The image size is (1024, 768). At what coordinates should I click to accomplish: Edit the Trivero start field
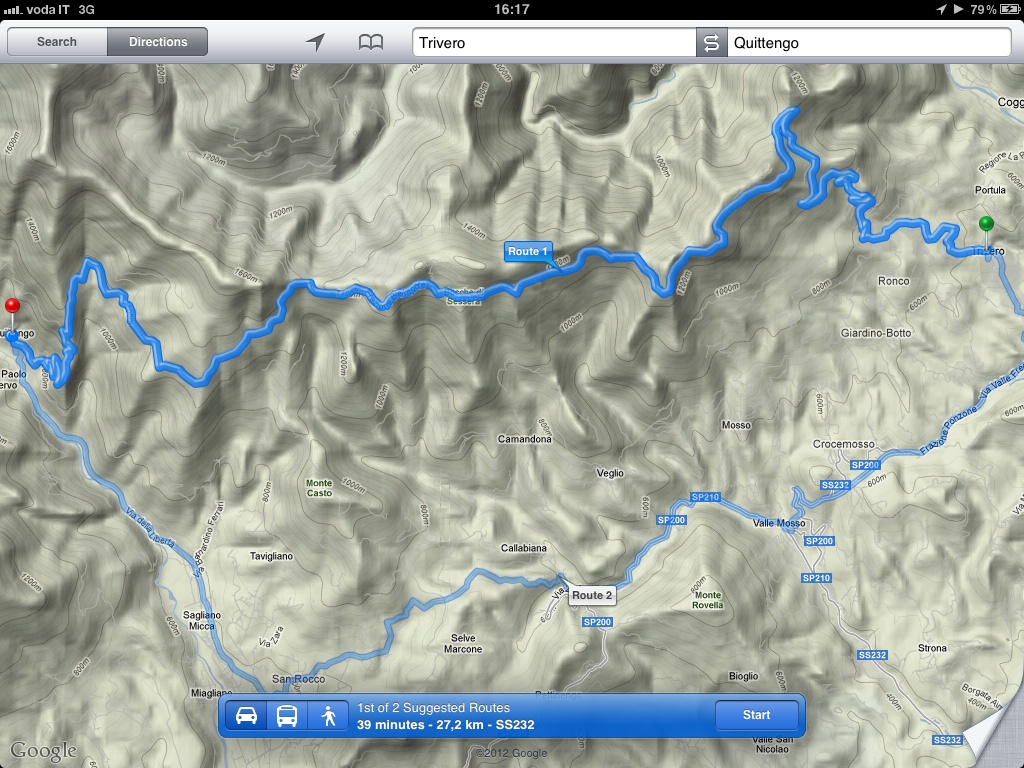pos(555,43)
